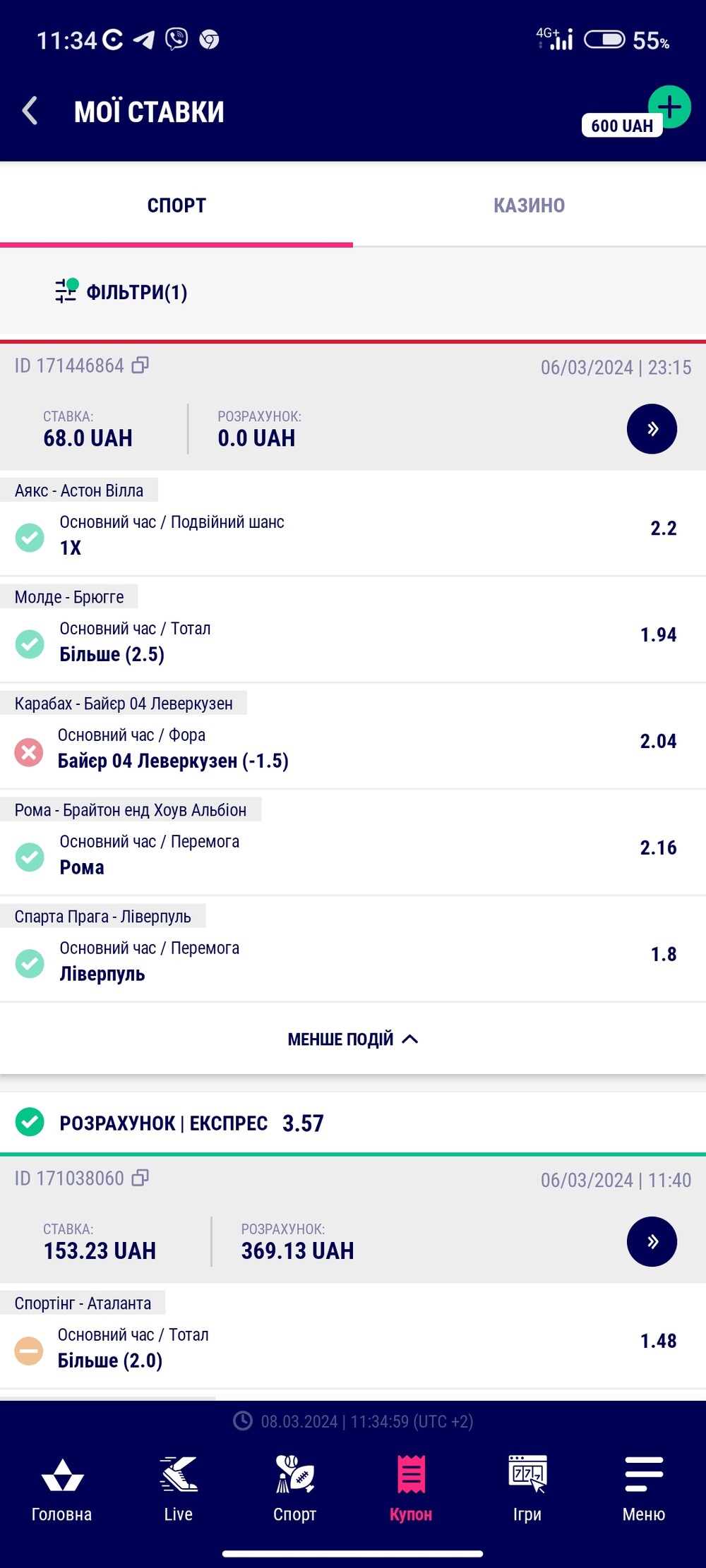
Task: Tap the green plus deposit button
Action: [x=669, y=107]
